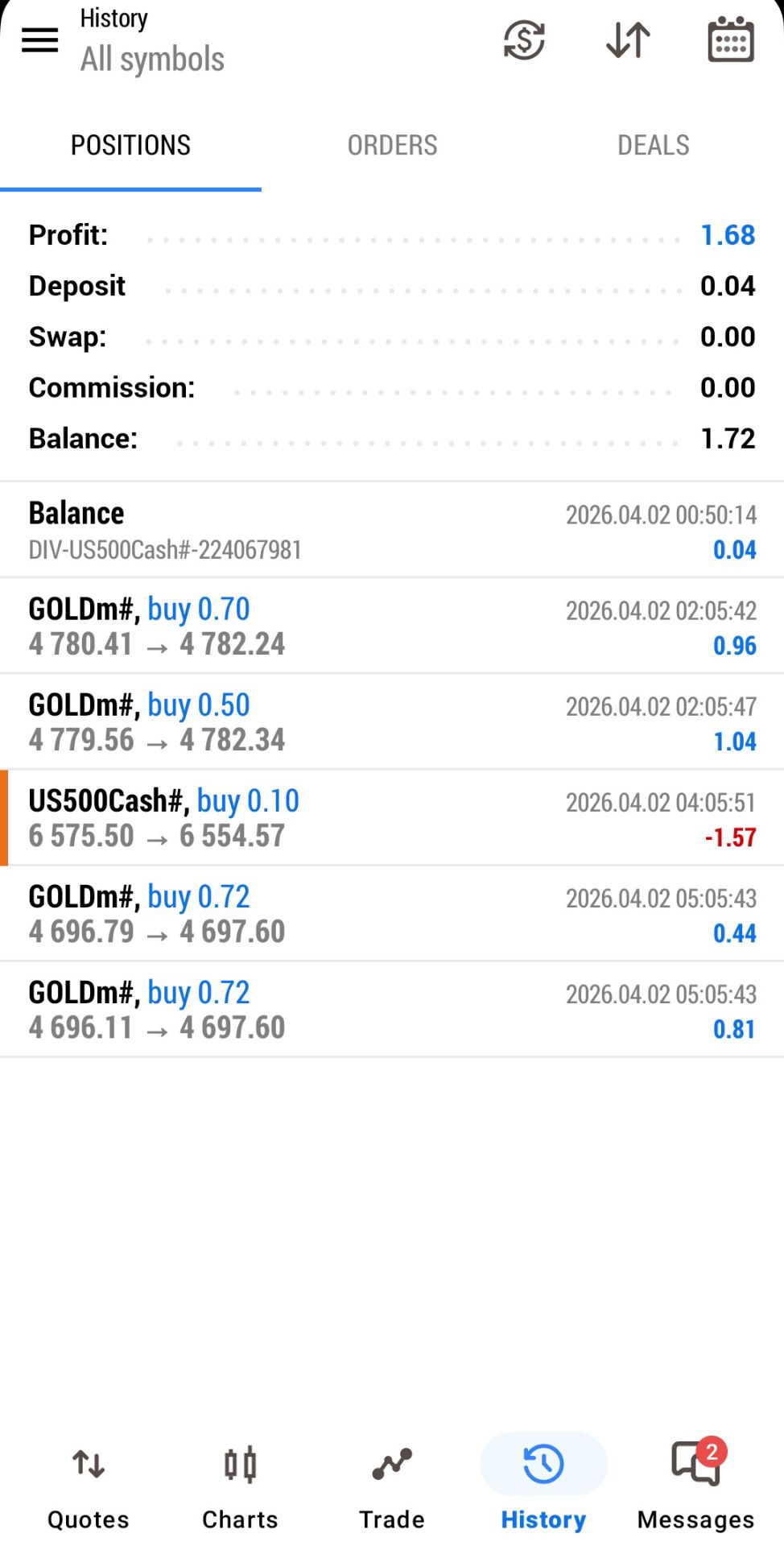Expand the GOLDm# buy 0.70 position
The width and height of the screenshot is (784, 1546).
[392, 626]
